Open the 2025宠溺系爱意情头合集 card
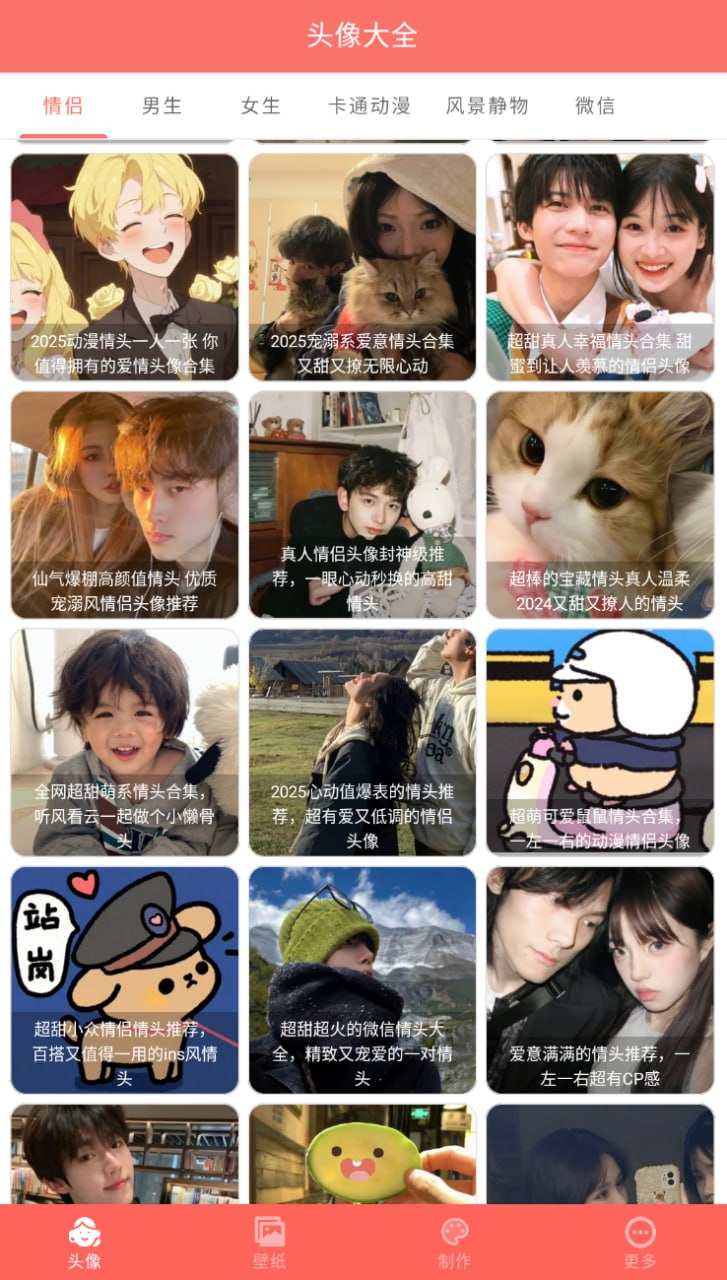Screen dimensions: 727x1280 coord(362,267)
